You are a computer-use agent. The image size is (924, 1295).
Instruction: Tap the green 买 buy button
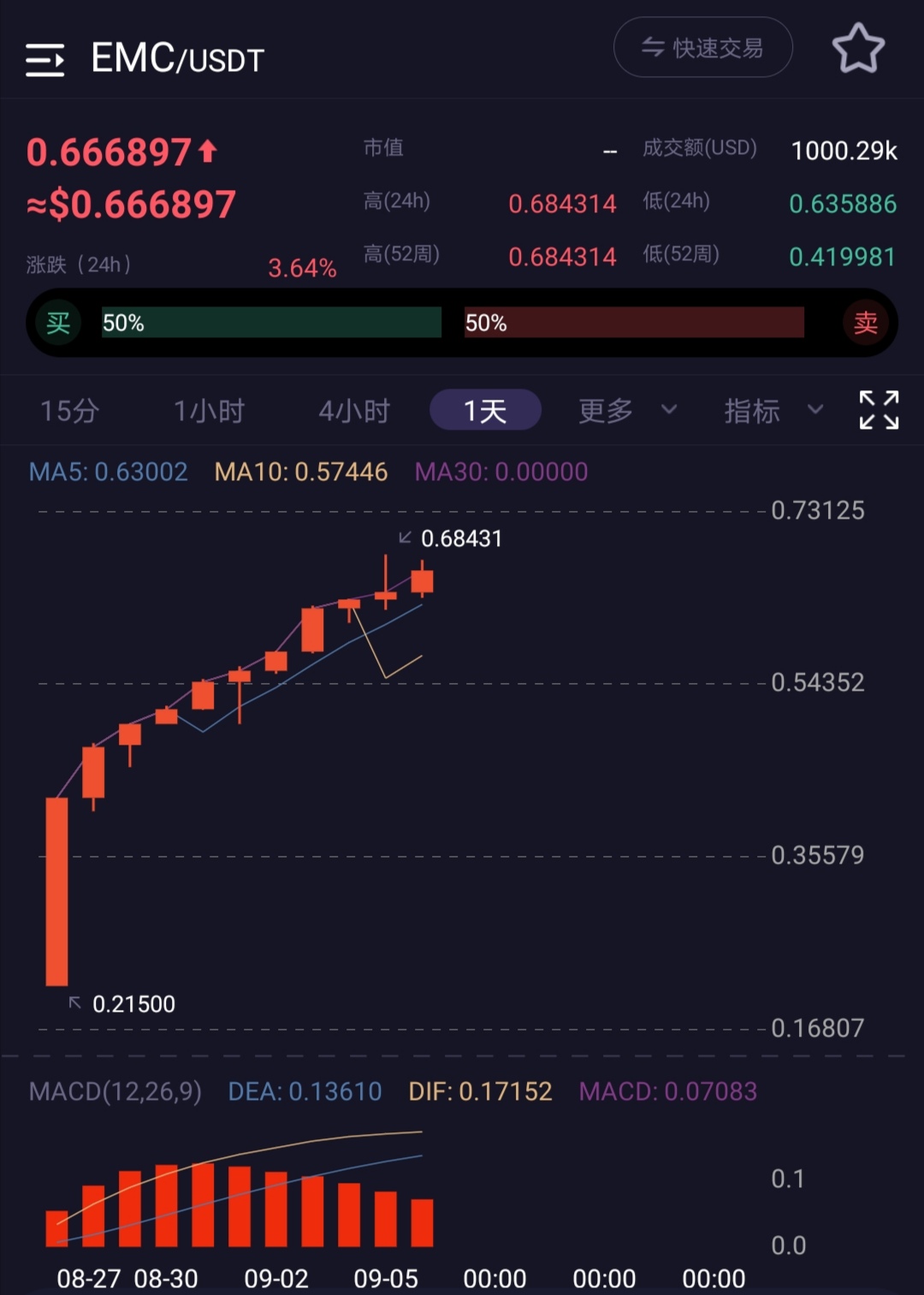(x=58, y=323)
